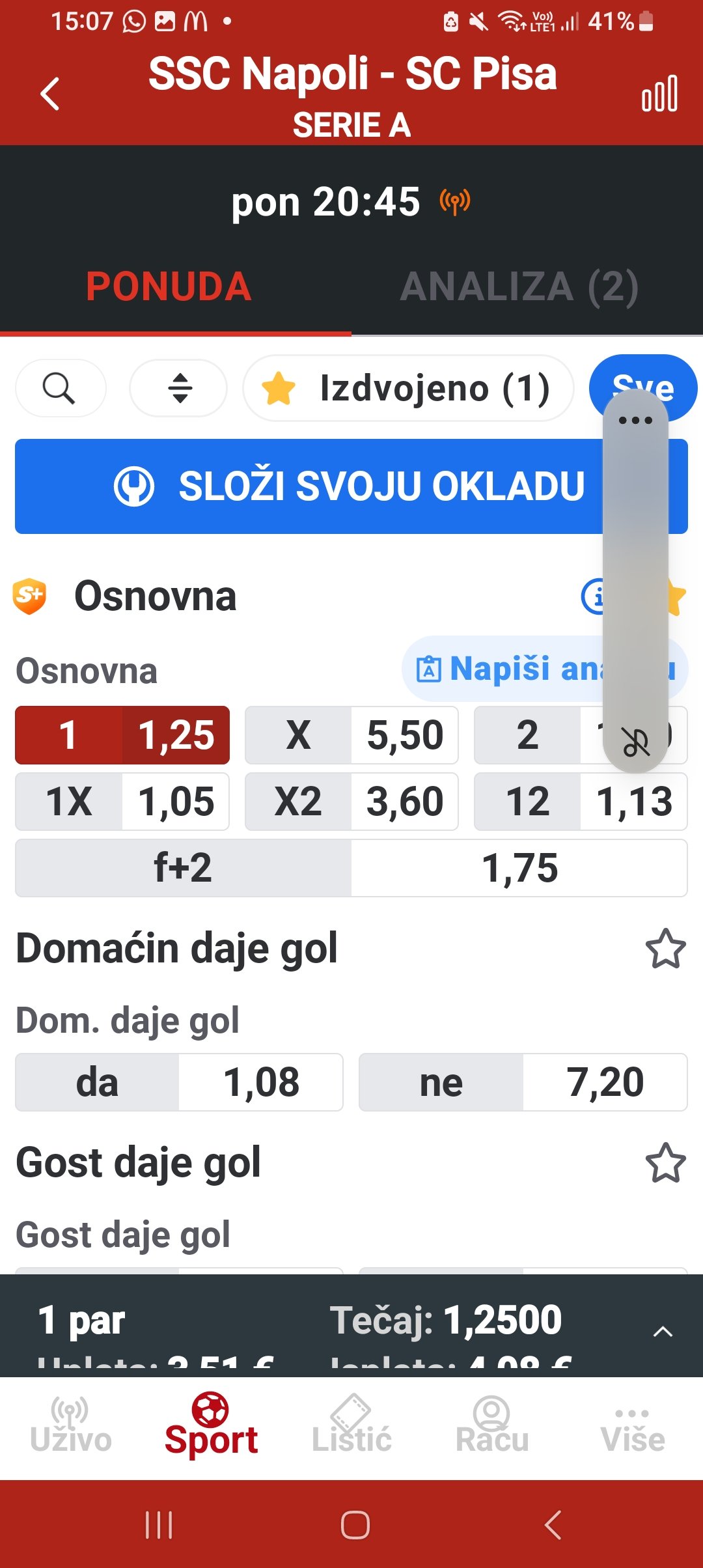The height and width of the screenshot is (1568, 703).
Task: Choose da for Dom. daje gol 1,08
Action: coord(179,1082)
